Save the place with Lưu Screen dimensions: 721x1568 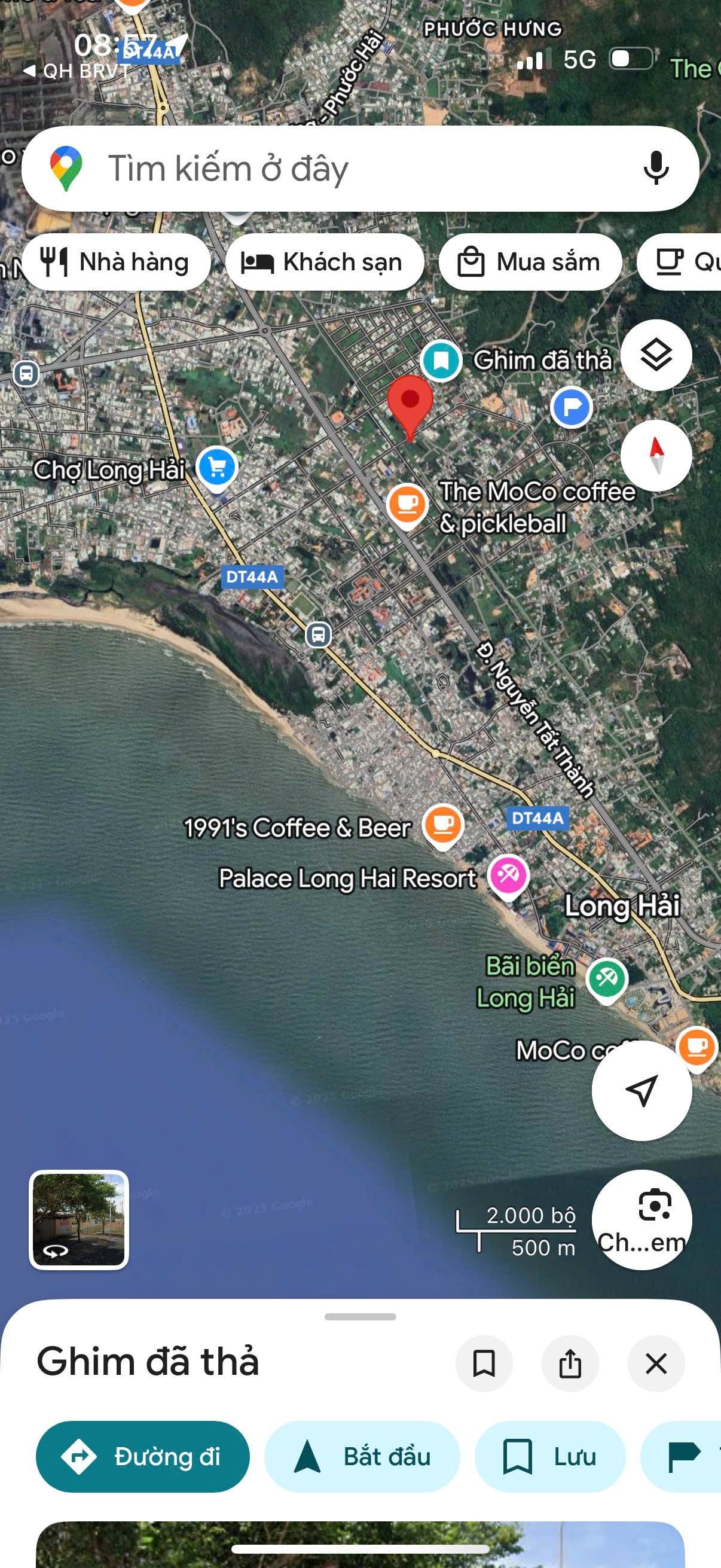[x=550, y=1457]
